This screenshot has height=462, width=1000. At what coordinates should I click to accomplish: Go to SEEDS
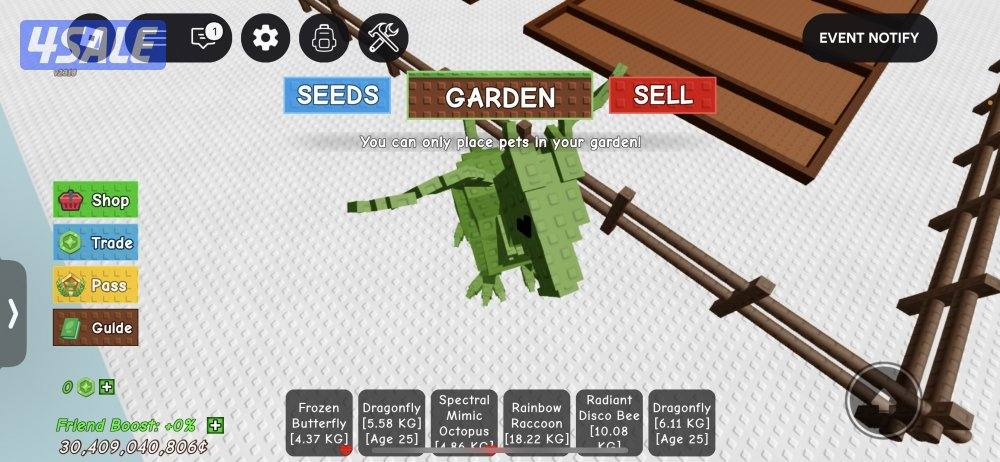[x=337, y=95]
